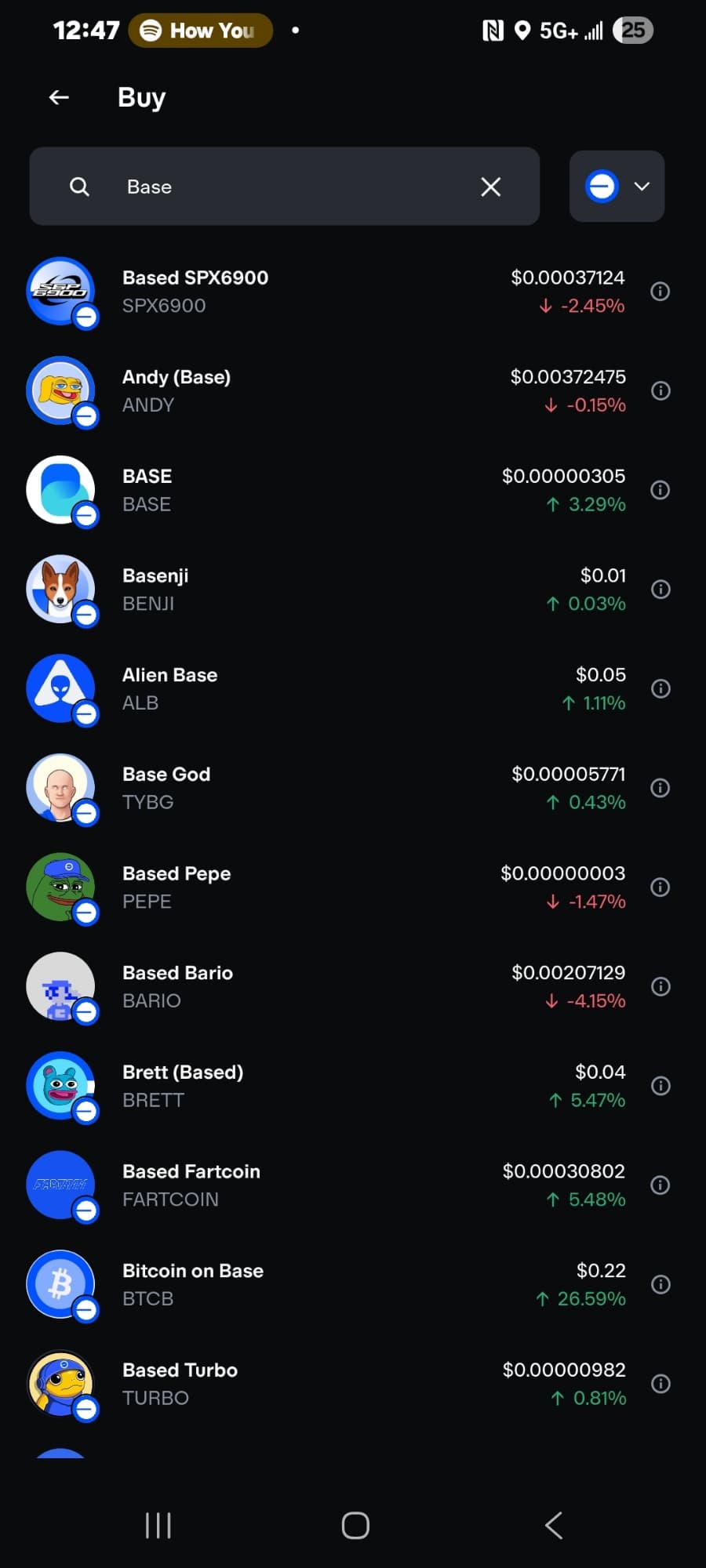Expand the network selector dropdown
This screenshot has width=706, height=1568.
pyautogui.click(x=617, y=187)
